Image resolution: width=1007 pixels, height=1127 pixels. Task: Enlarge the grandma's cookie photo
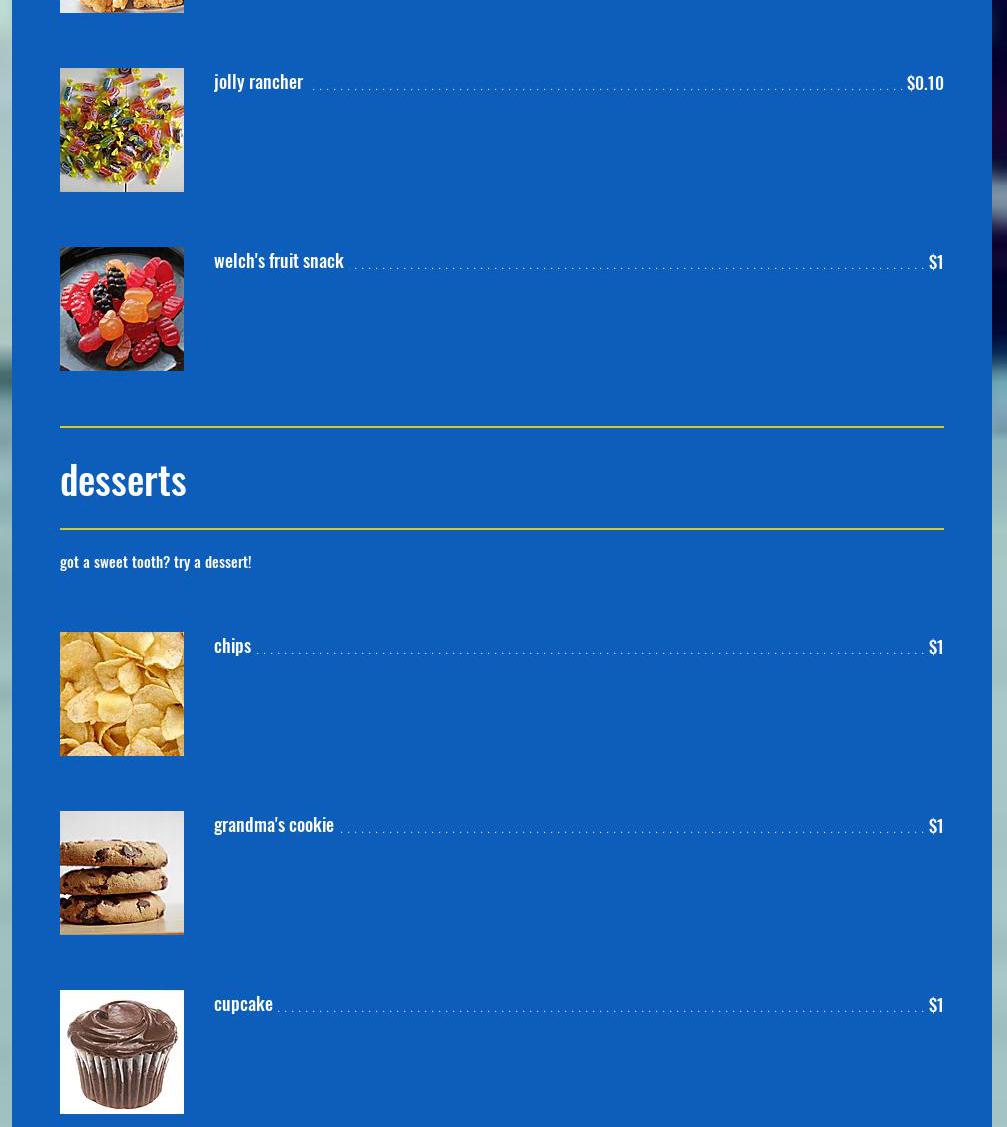(x=122, y=873)
